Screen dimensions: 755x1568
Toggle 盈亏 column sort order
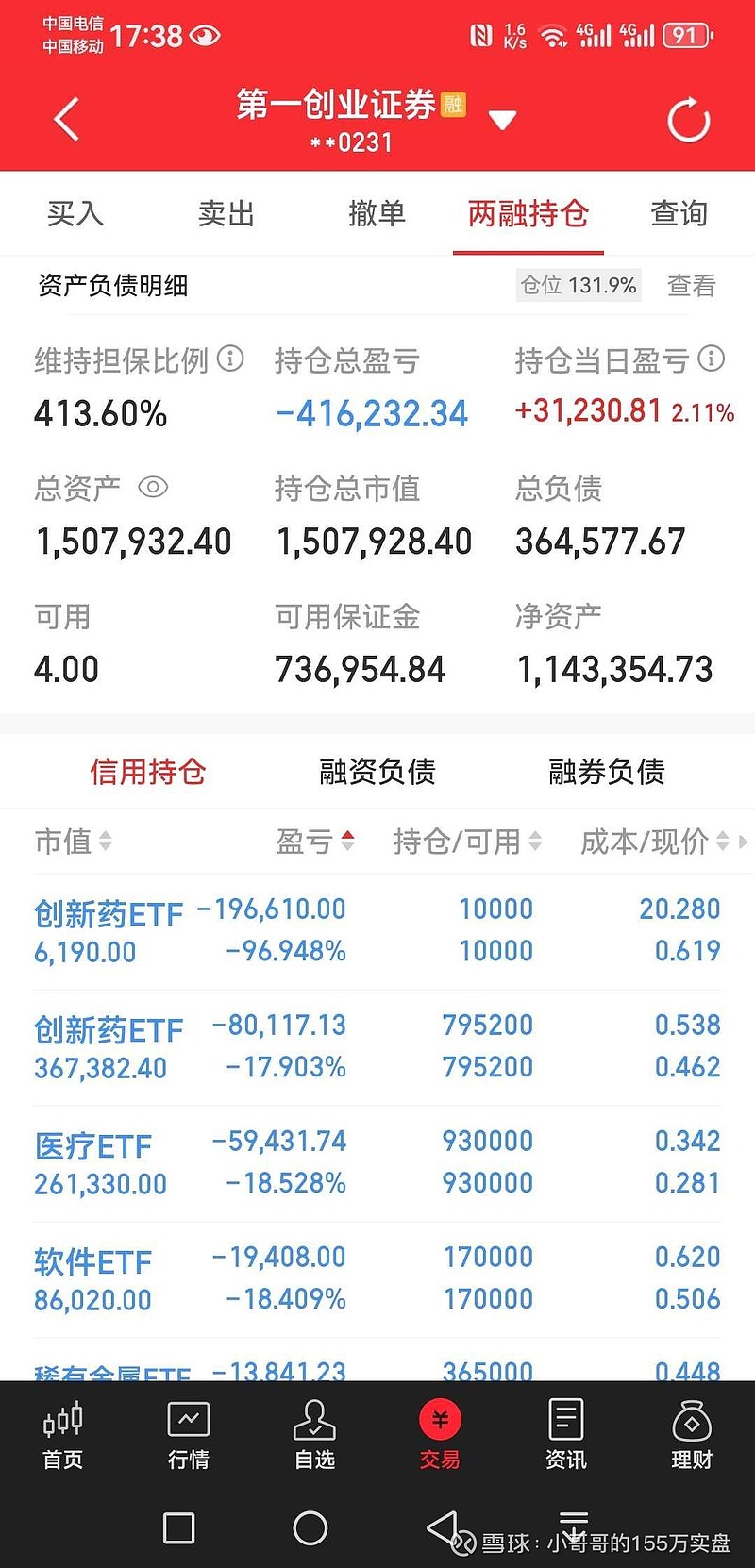[348, 842]
